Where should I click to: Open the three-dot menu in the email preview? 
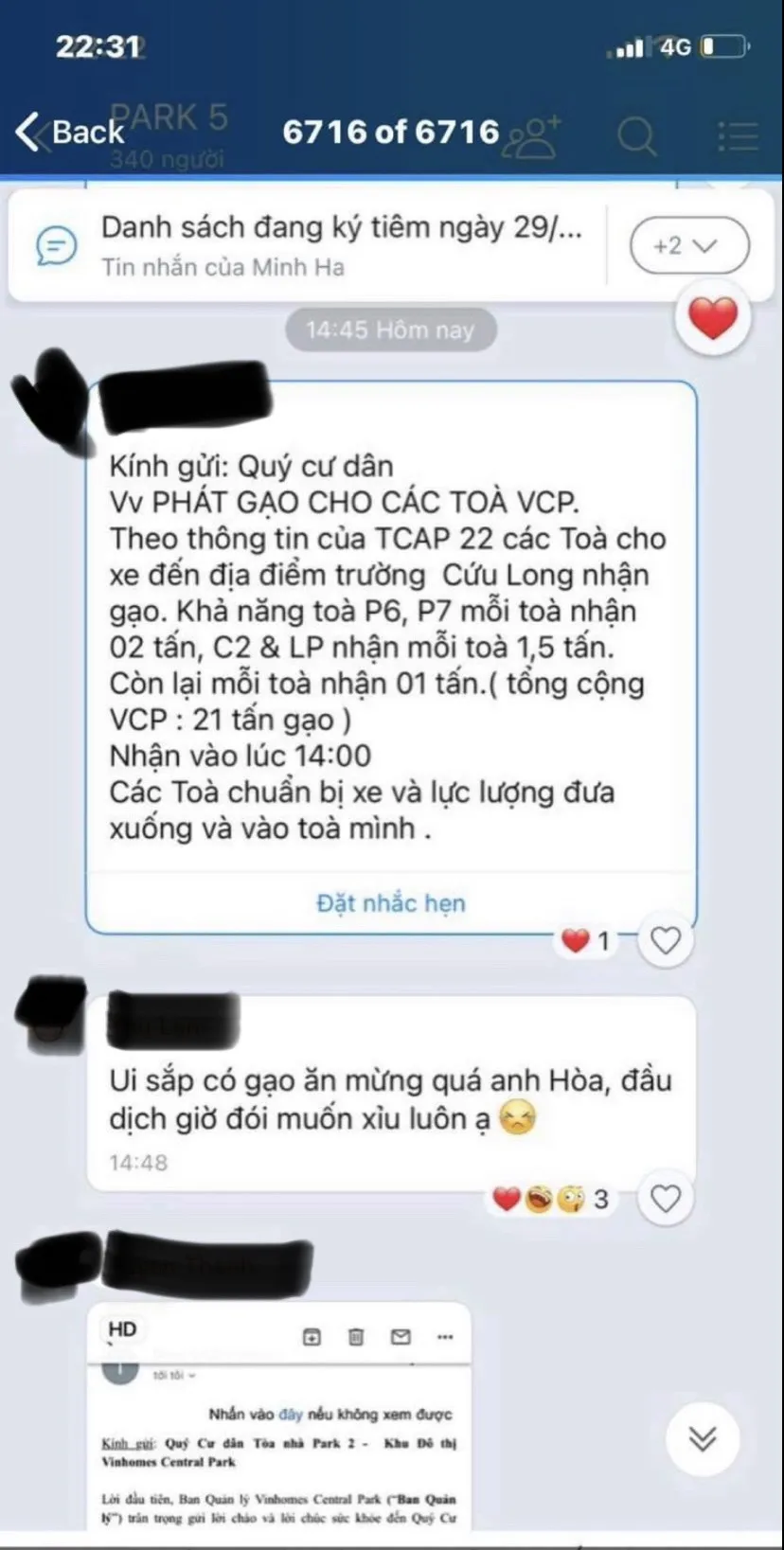point(443,1338)
